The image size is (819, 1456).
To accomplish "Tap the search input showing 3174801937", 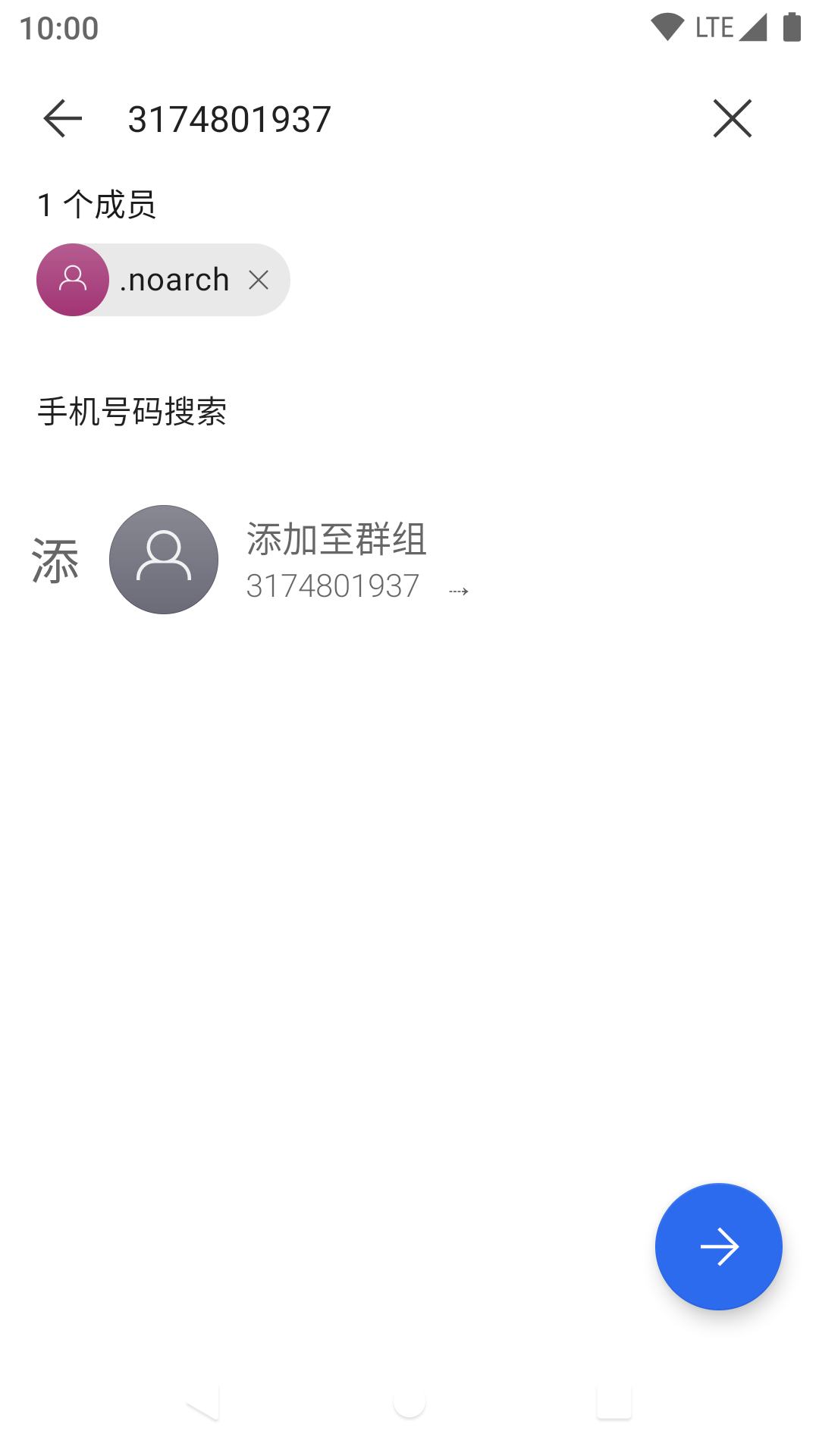I will pos(227,118).
